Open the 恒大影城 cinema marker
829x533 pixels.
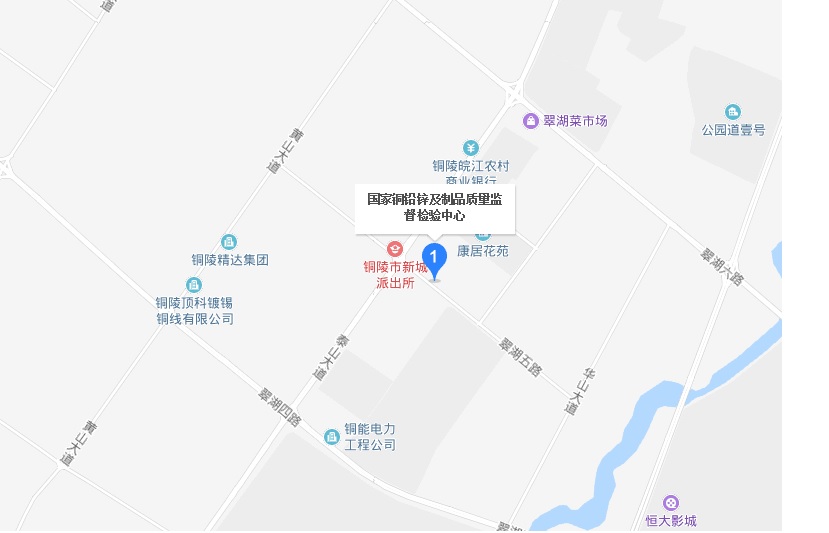[x=671, y=502]
